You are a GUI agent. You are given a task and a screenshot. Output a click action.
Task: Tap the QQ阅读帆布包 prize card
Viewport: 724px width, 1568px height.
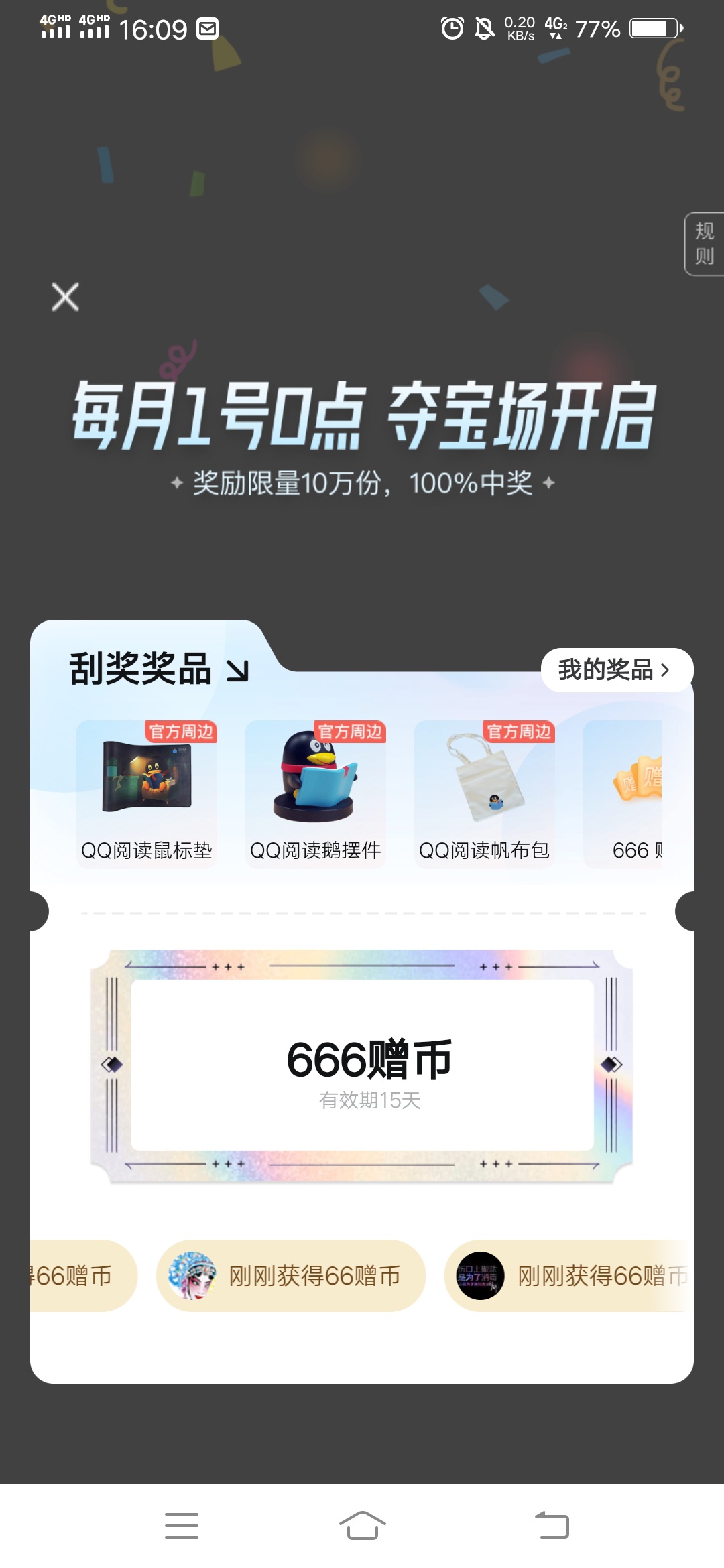click(485, 794)
